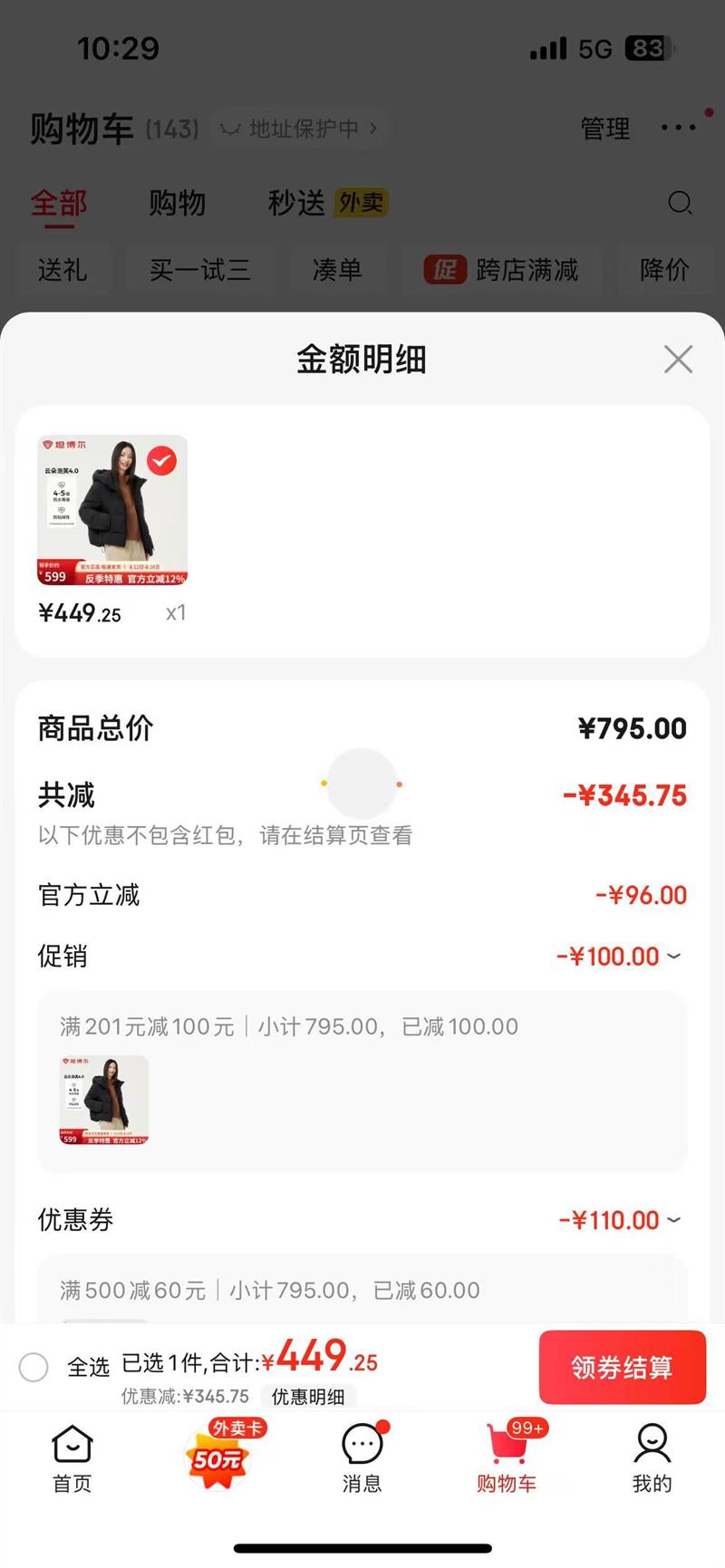Collapse the 优惠券 coupon details
Screen dimensions: 725x1568
673,1220
